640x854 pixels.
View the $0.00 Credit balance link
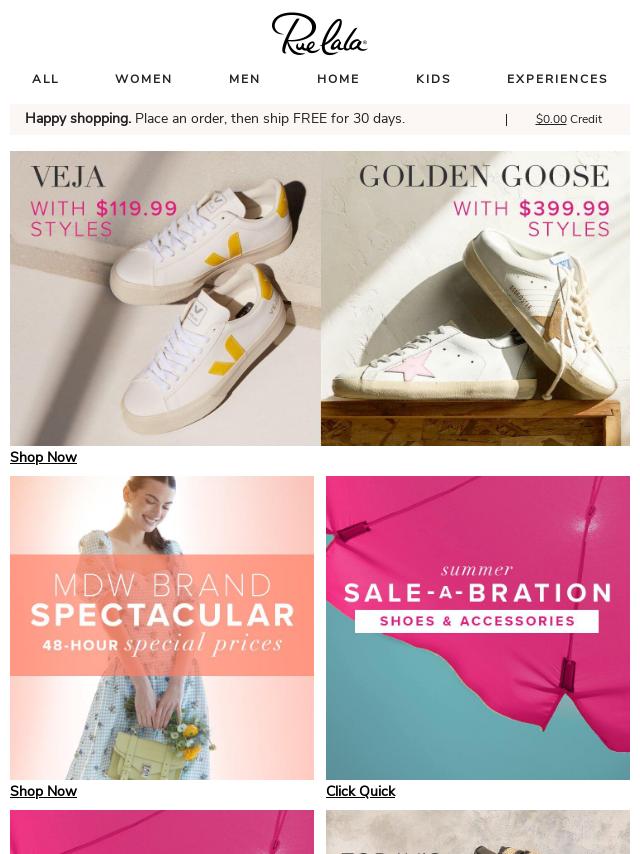point(568,119)
